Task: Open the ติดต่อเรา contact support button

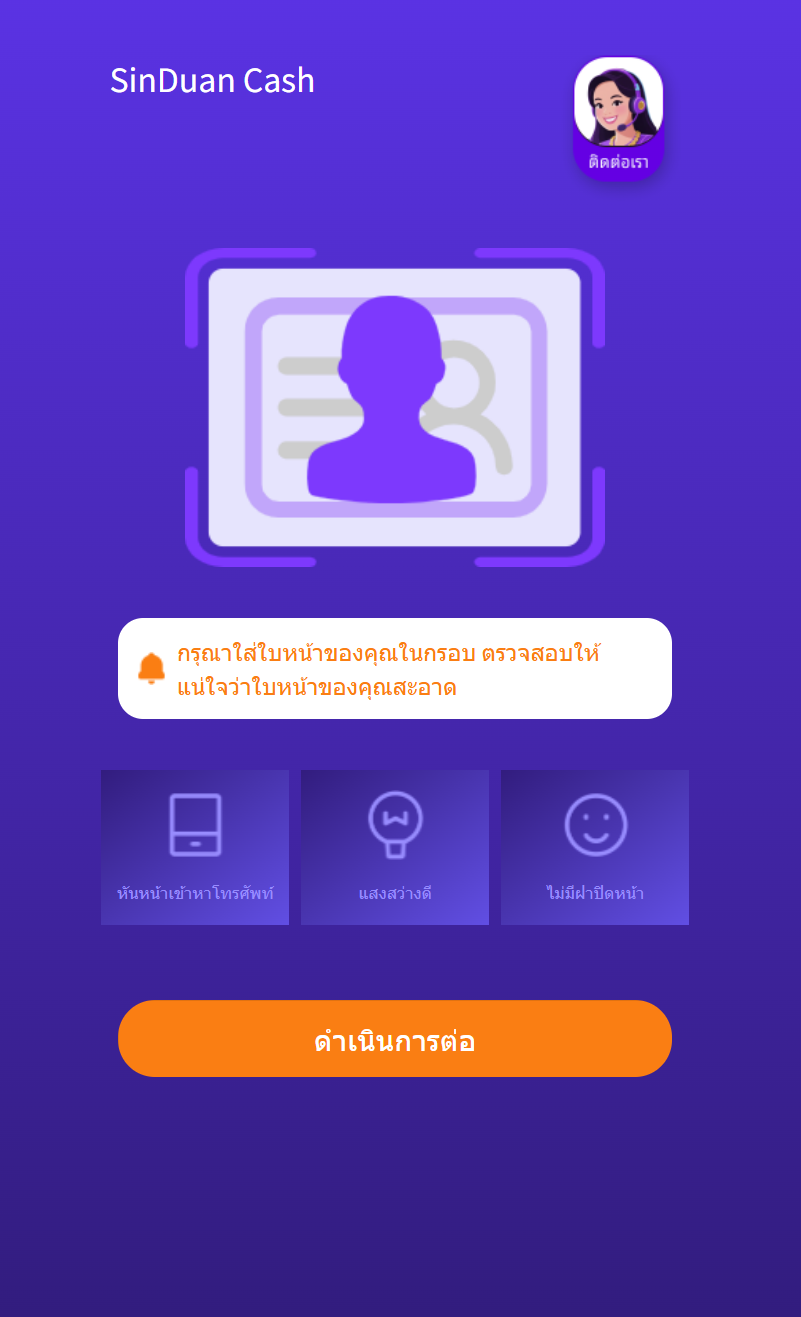Action: (x=618, y=118)
